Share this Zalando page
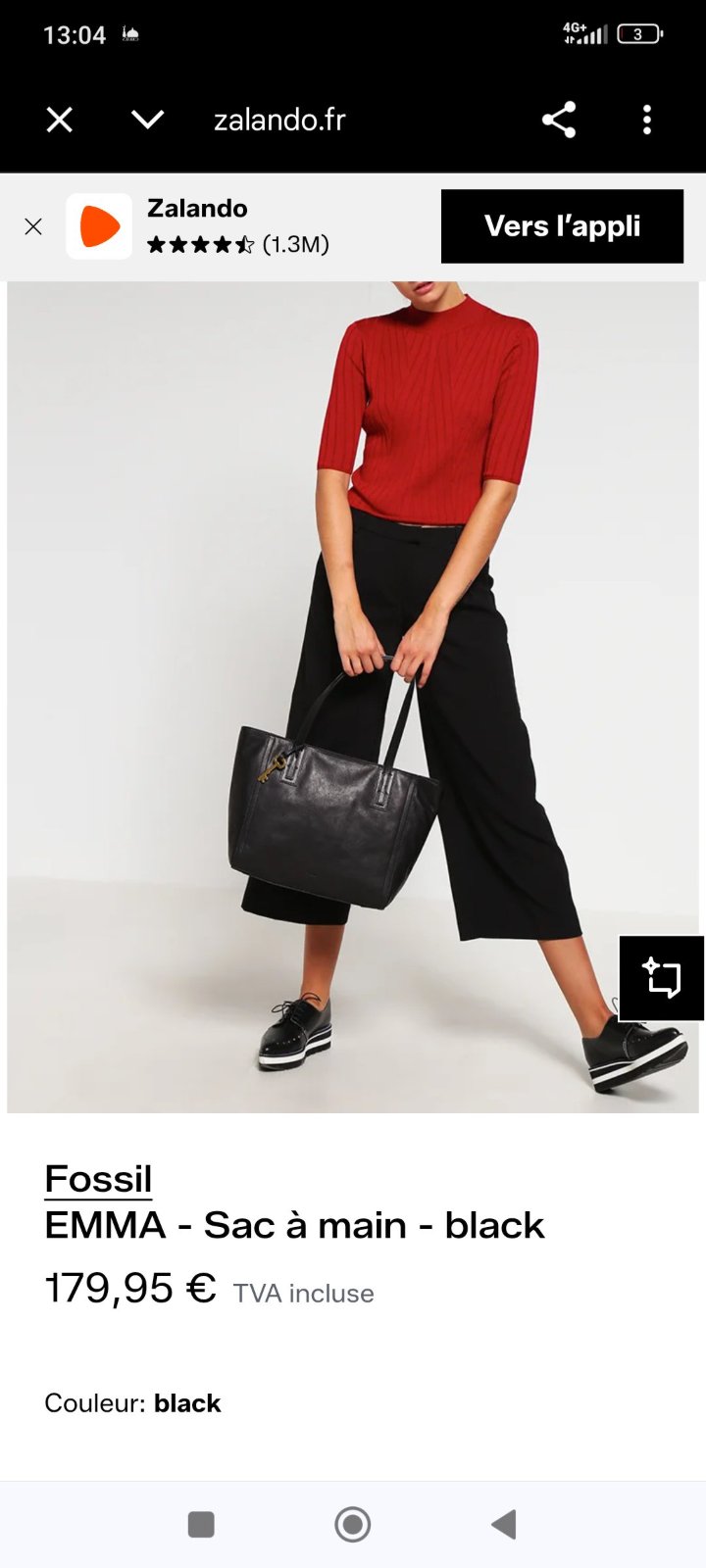The image size is (706, 1568). [x=559, y=120]
